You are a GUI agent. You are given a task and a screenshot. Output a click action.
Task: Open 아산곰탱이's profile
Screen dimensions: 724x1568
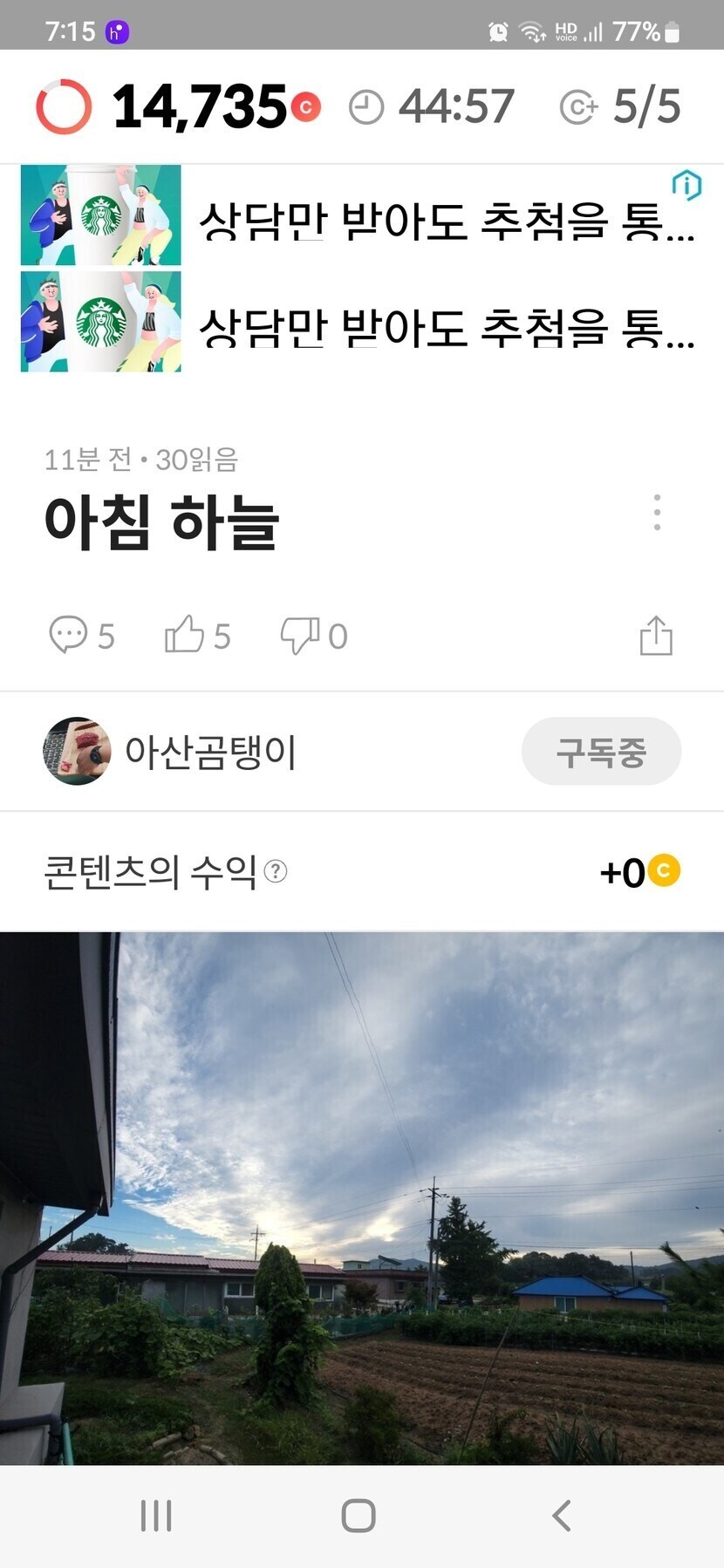point(170,752)
